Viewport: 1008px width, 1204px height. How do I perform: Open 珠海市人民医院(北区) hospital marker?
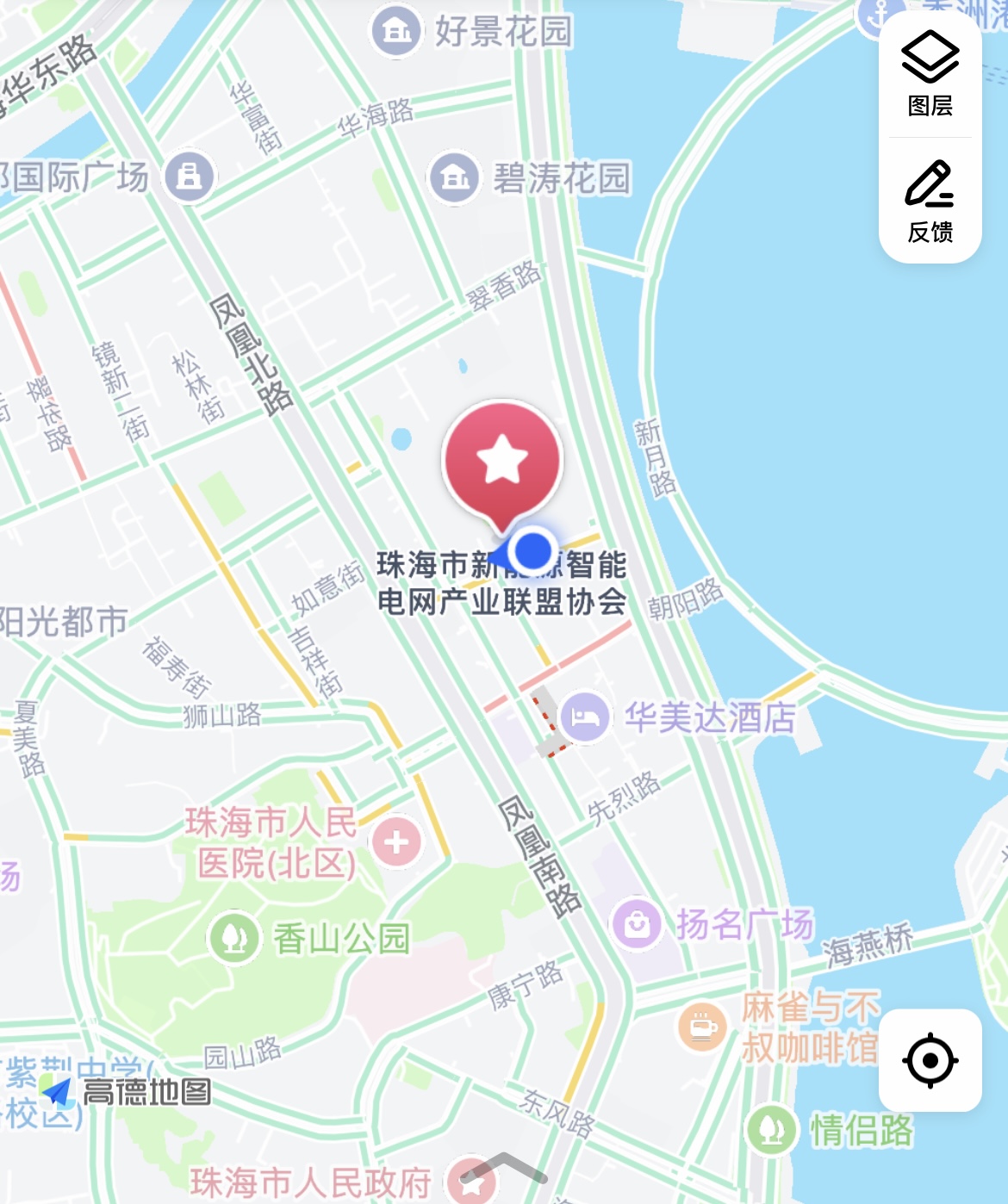(396, 841)
